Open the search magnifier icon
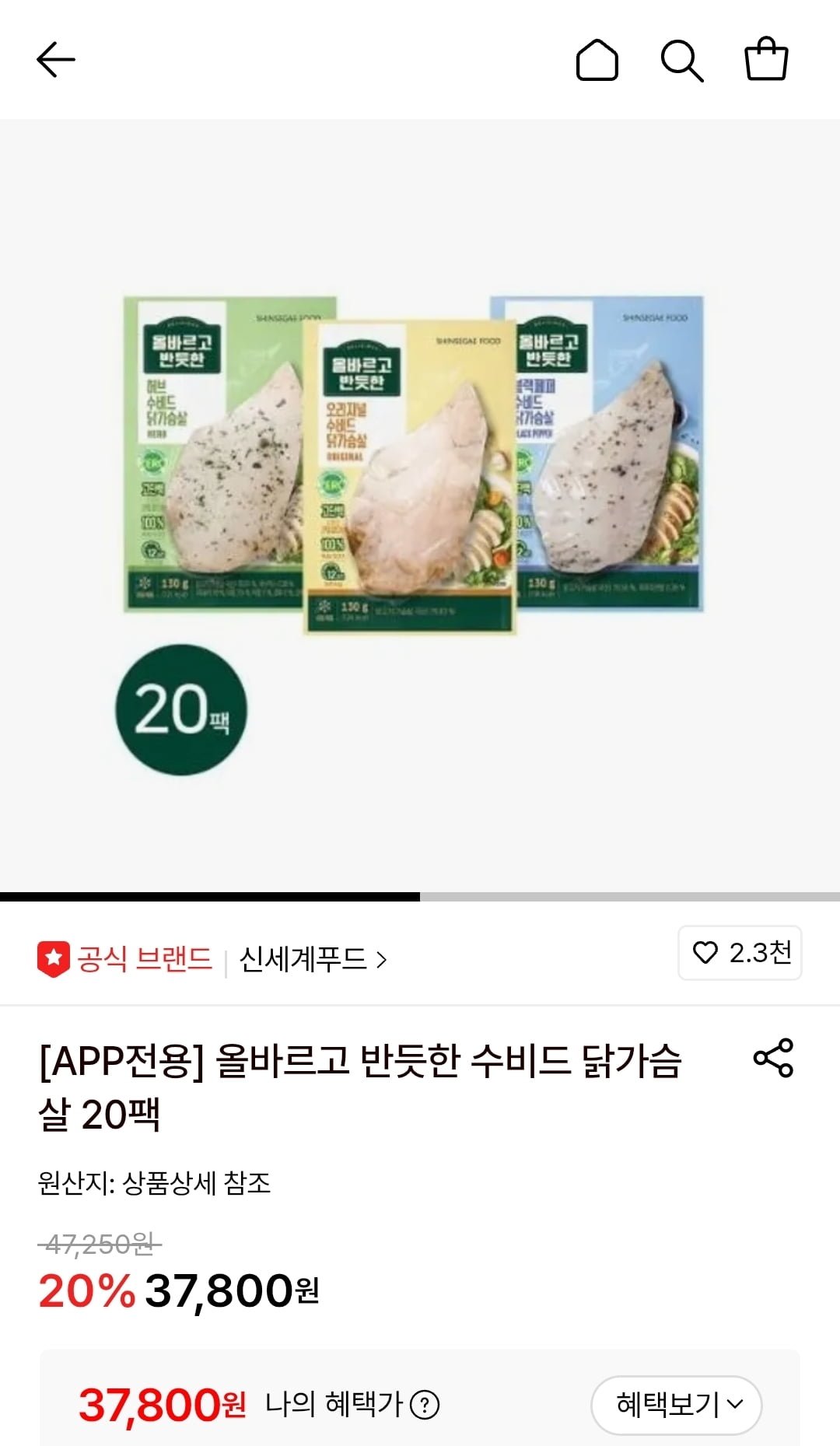Screen dimensions: 840x1446 682,60
